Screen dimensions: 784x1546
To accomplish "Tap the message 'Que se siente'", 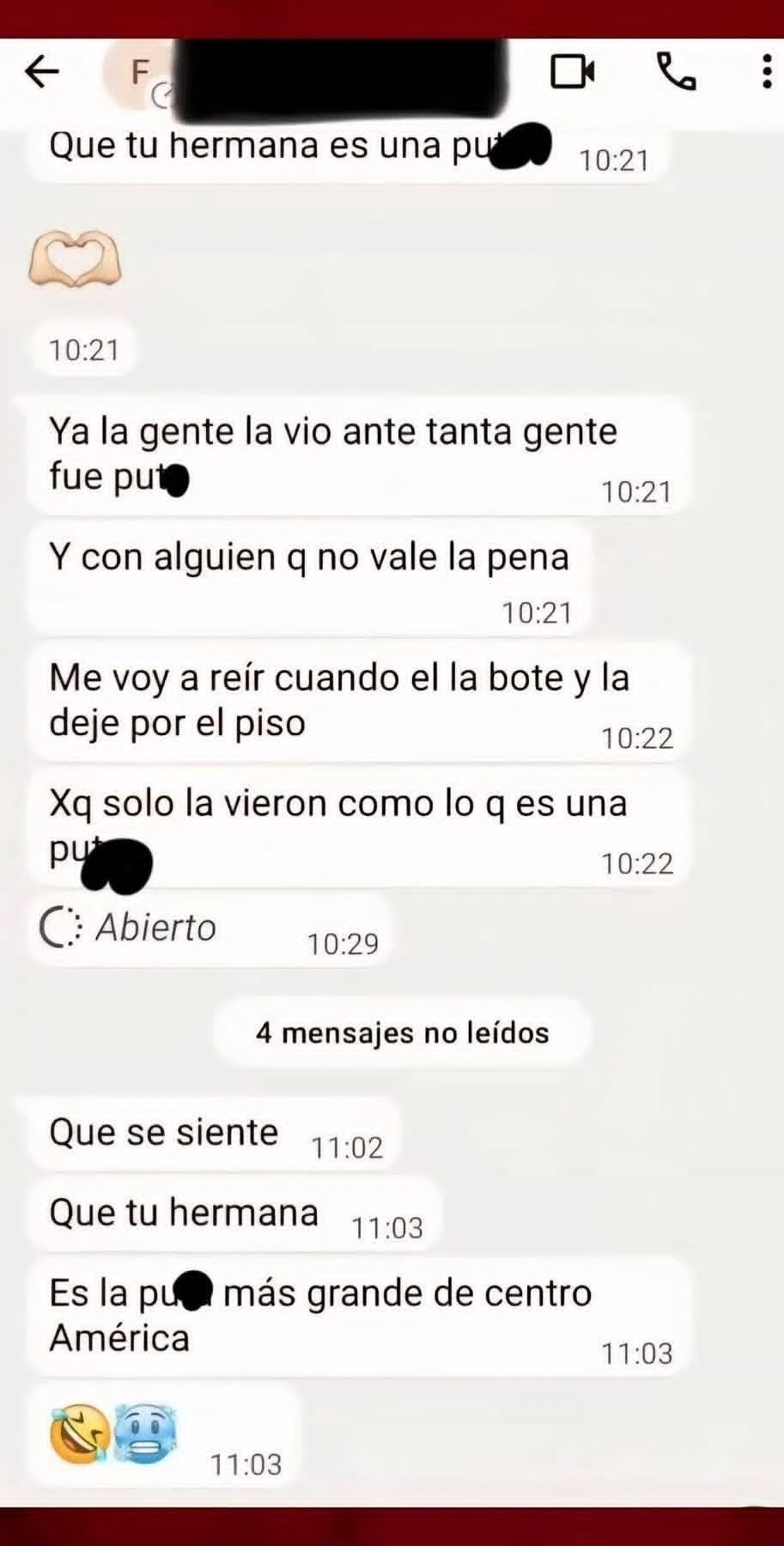I will pyautogui.click(x=163, y=1132).
